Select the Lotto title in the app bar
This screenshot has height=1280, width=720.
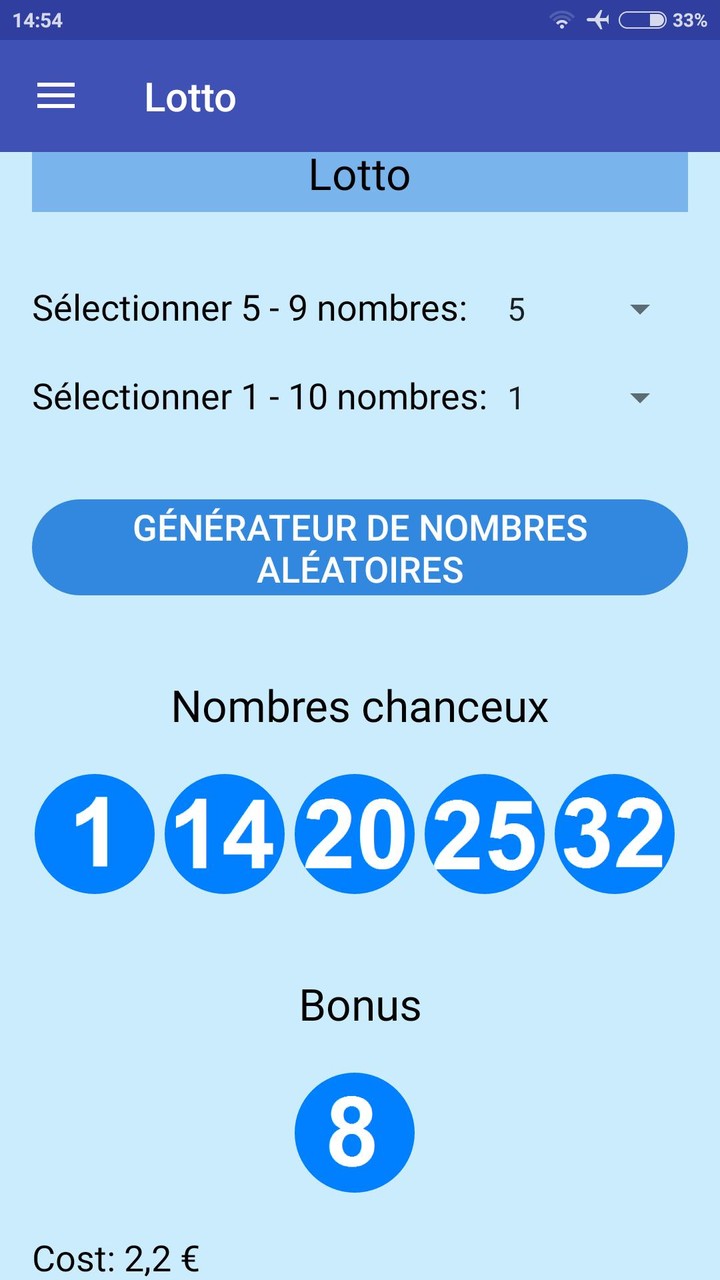tap(190, 97)
